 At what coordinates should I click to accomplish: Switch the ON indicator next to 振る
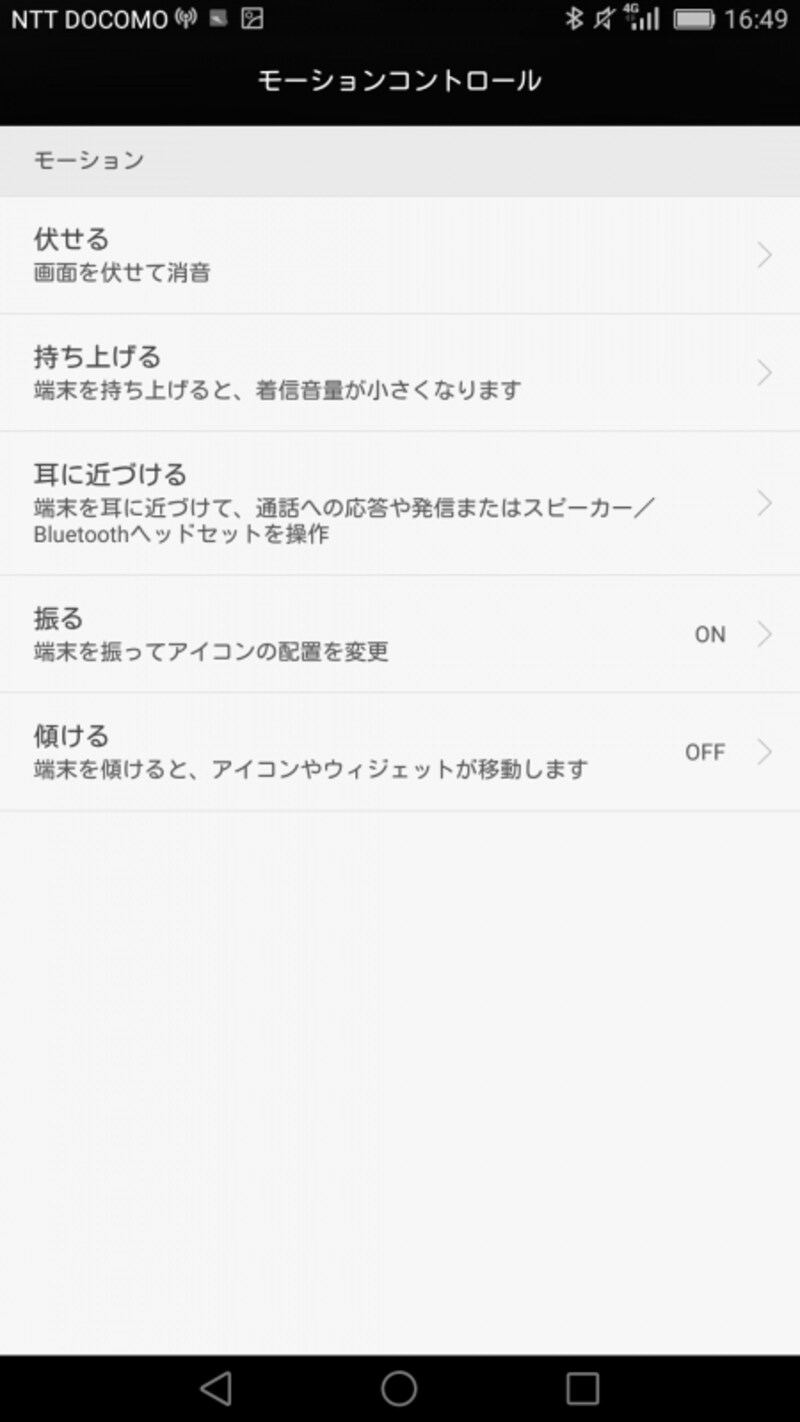click(710, 634)
